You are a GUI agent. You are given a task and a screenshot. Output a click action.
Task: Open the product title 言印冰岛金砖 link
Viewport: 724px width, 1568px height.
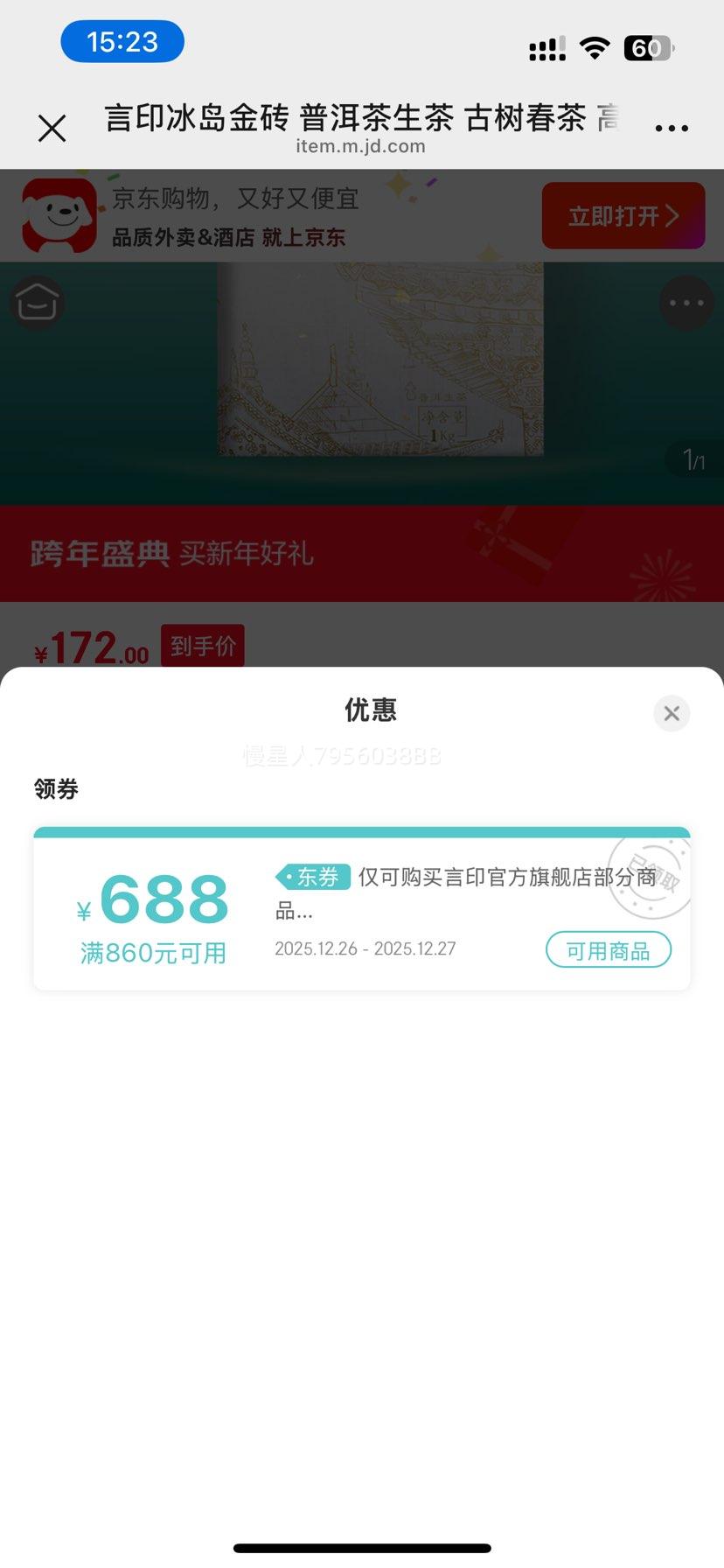[x=350, y=118]
